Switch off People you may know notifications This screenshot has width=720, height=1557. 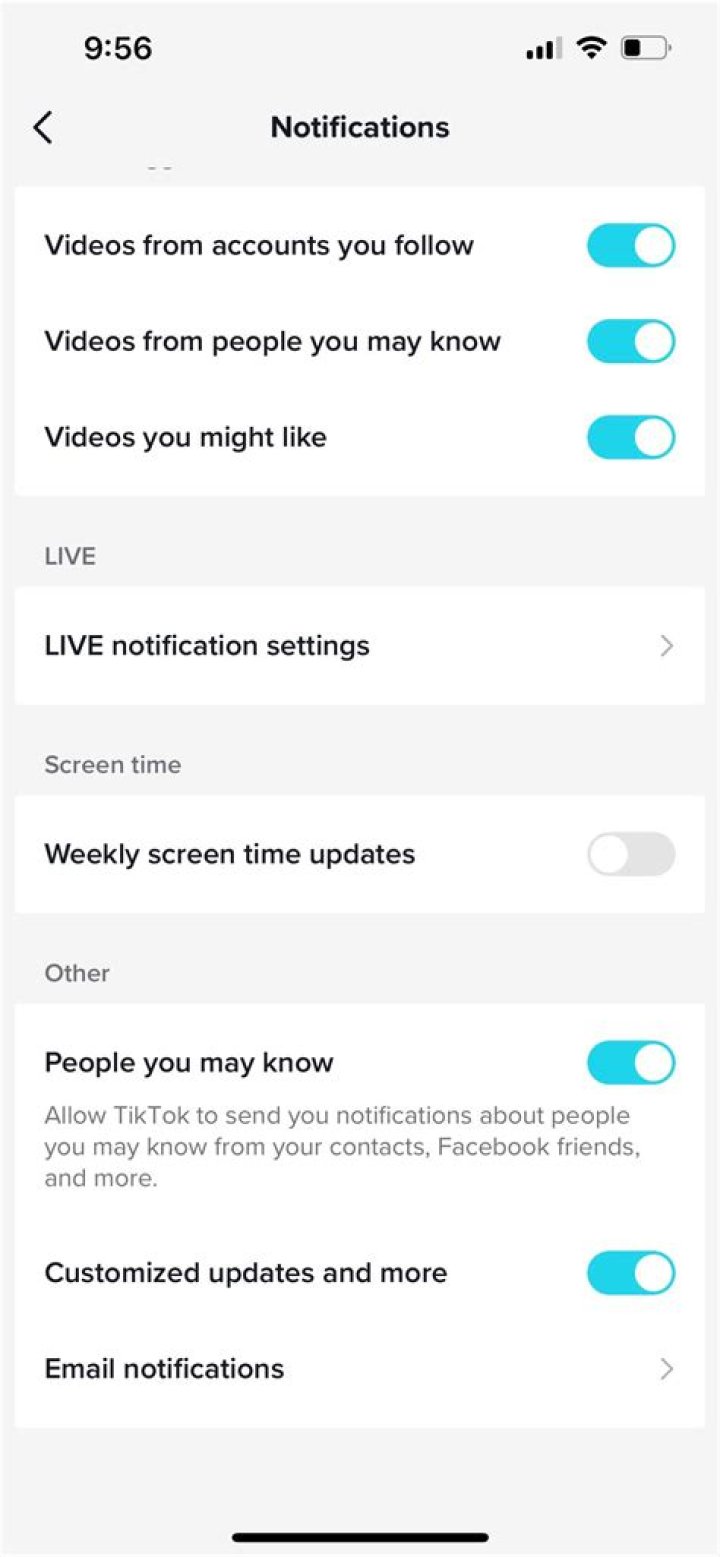[630, 1063]
